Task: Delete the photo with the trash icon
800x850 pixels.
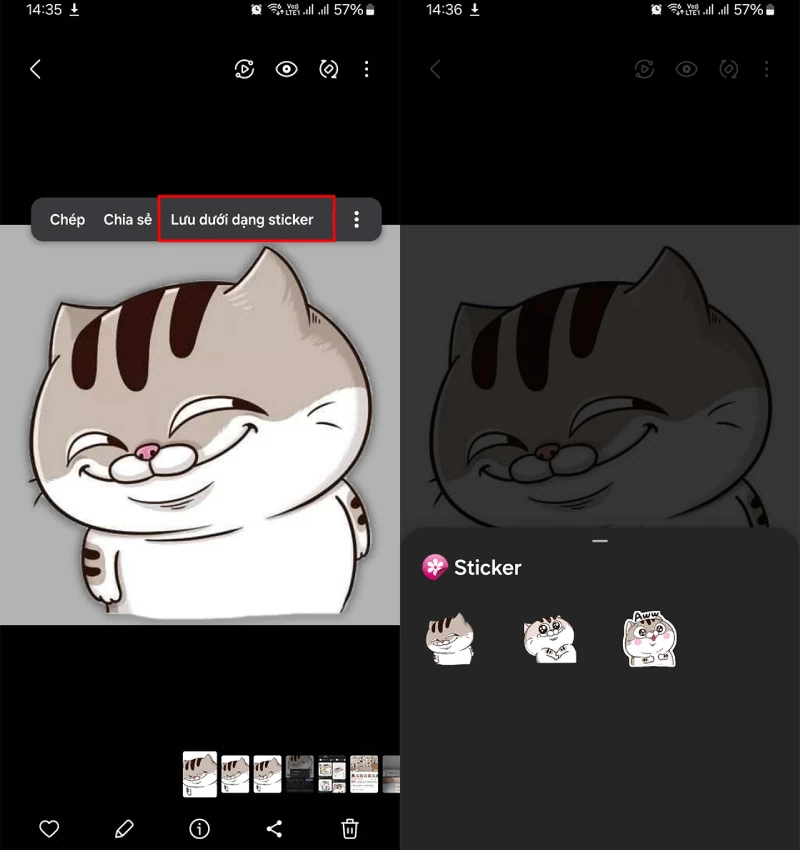Action: coord(350,828)
